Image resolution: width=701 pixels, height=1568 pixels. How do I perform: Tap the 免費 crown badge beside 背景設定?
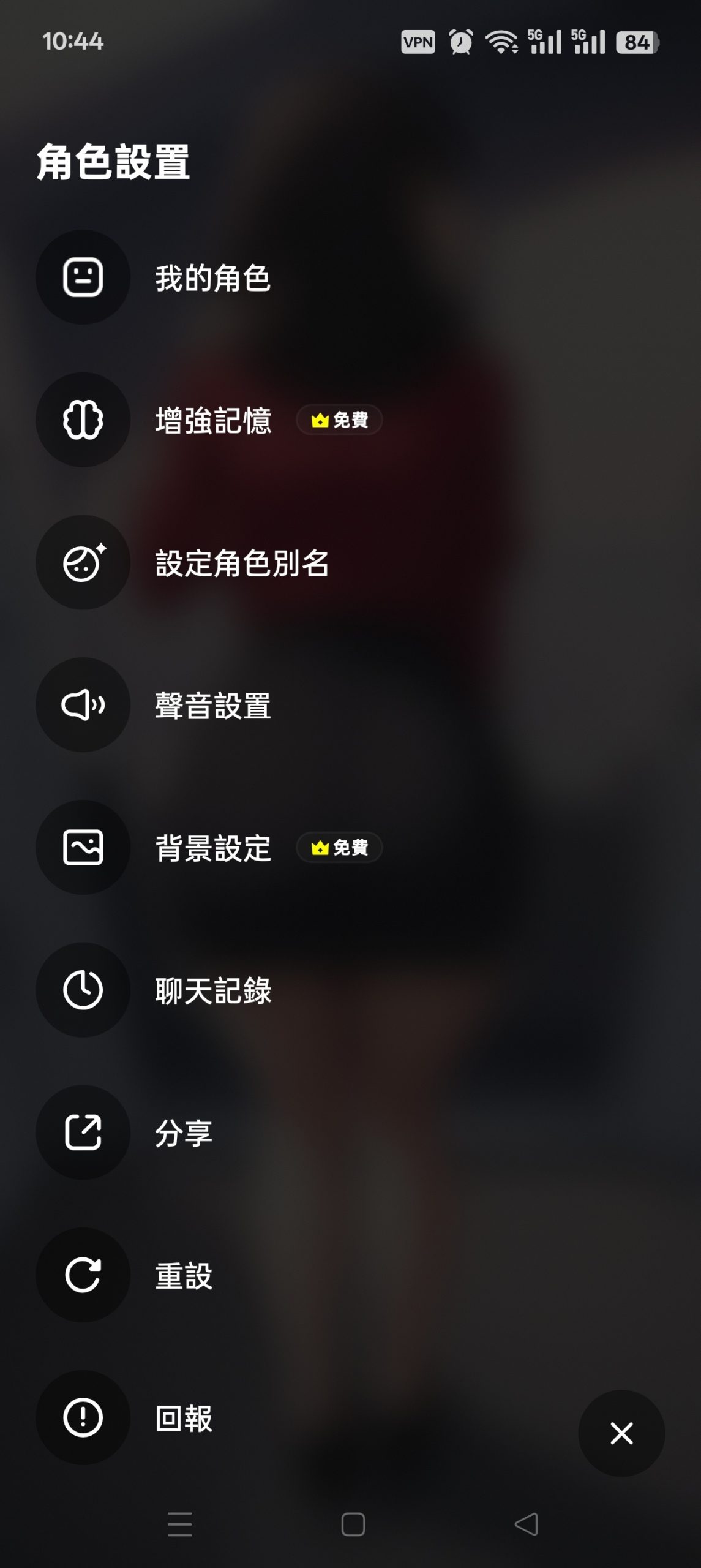(x=339, y=848)
